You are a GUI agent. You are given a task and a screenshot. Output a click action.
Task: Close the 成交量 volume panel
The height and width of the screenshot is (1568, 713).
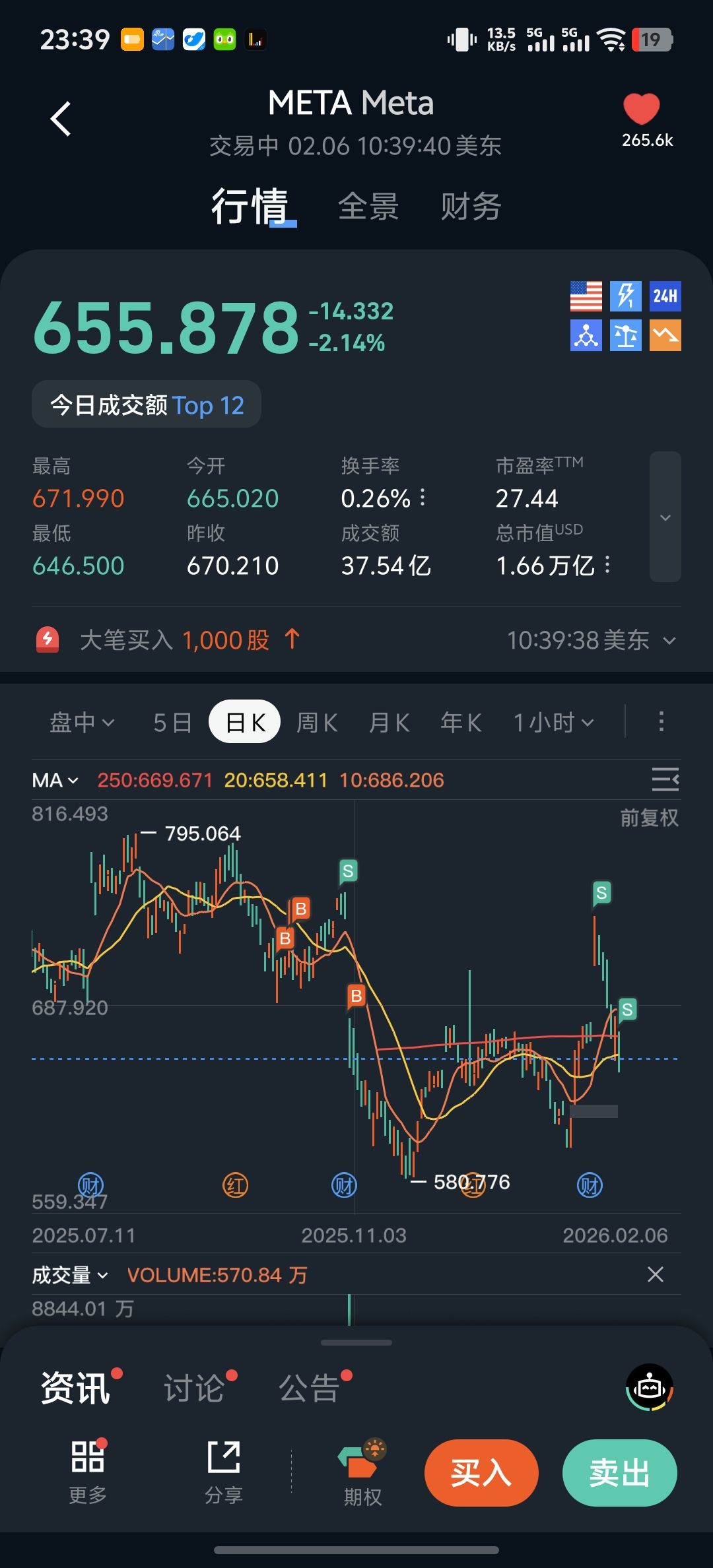(x=655, y=1274)
